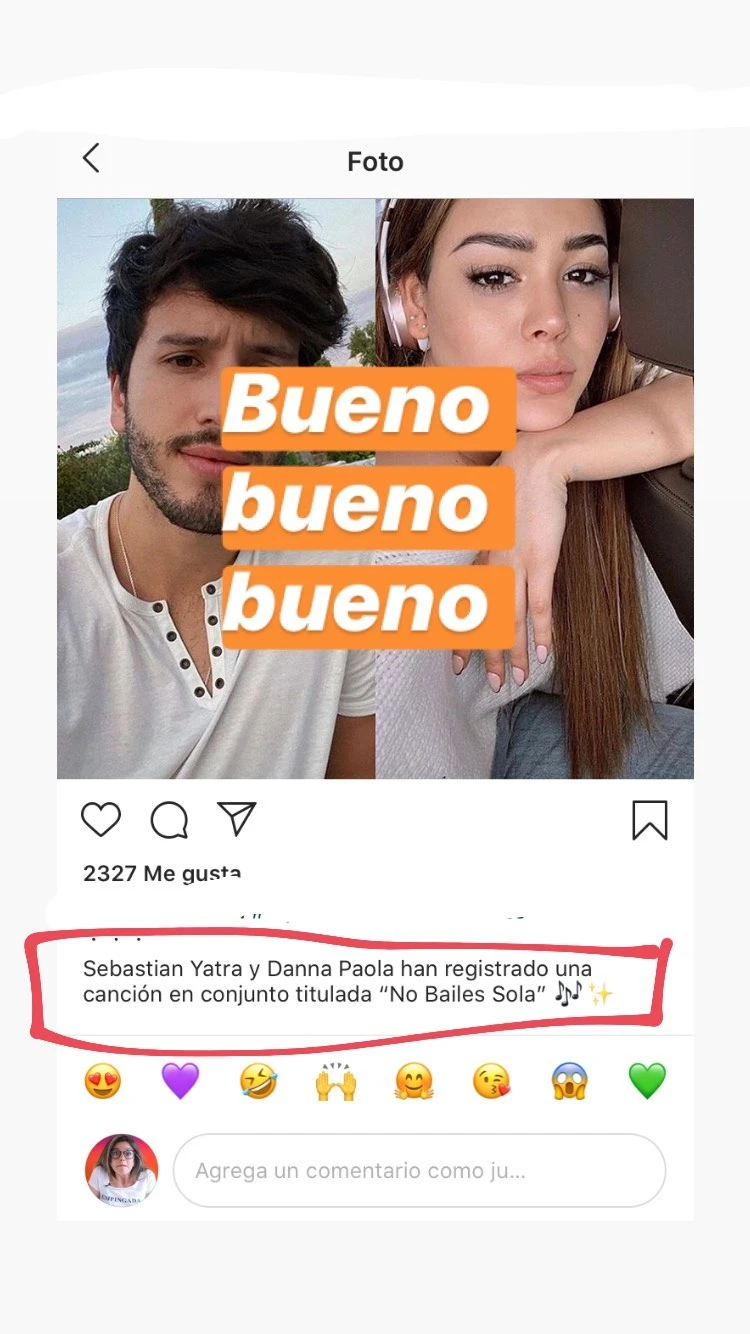The image size is (750, 1334).
Task: React with the kissing face emoji
Action: coord(491,1081)
